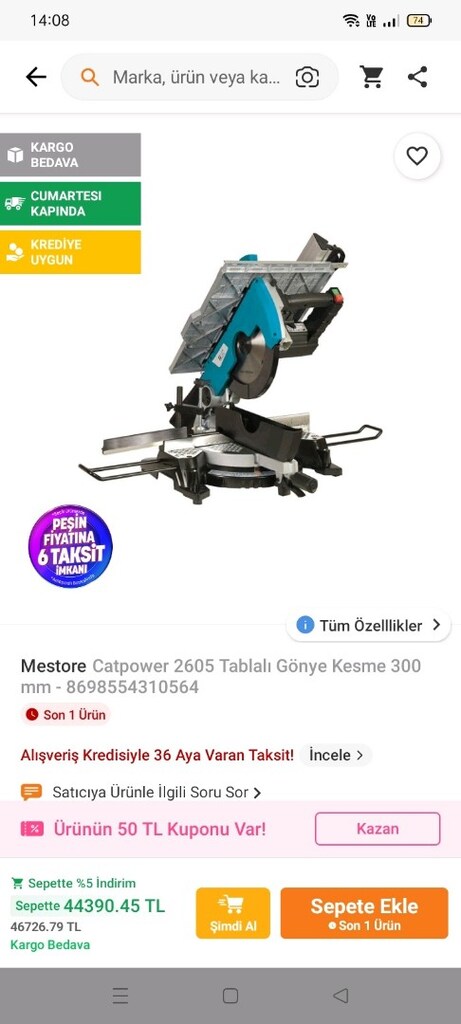Open Tüm Özelllikler details

coord(368,625)
